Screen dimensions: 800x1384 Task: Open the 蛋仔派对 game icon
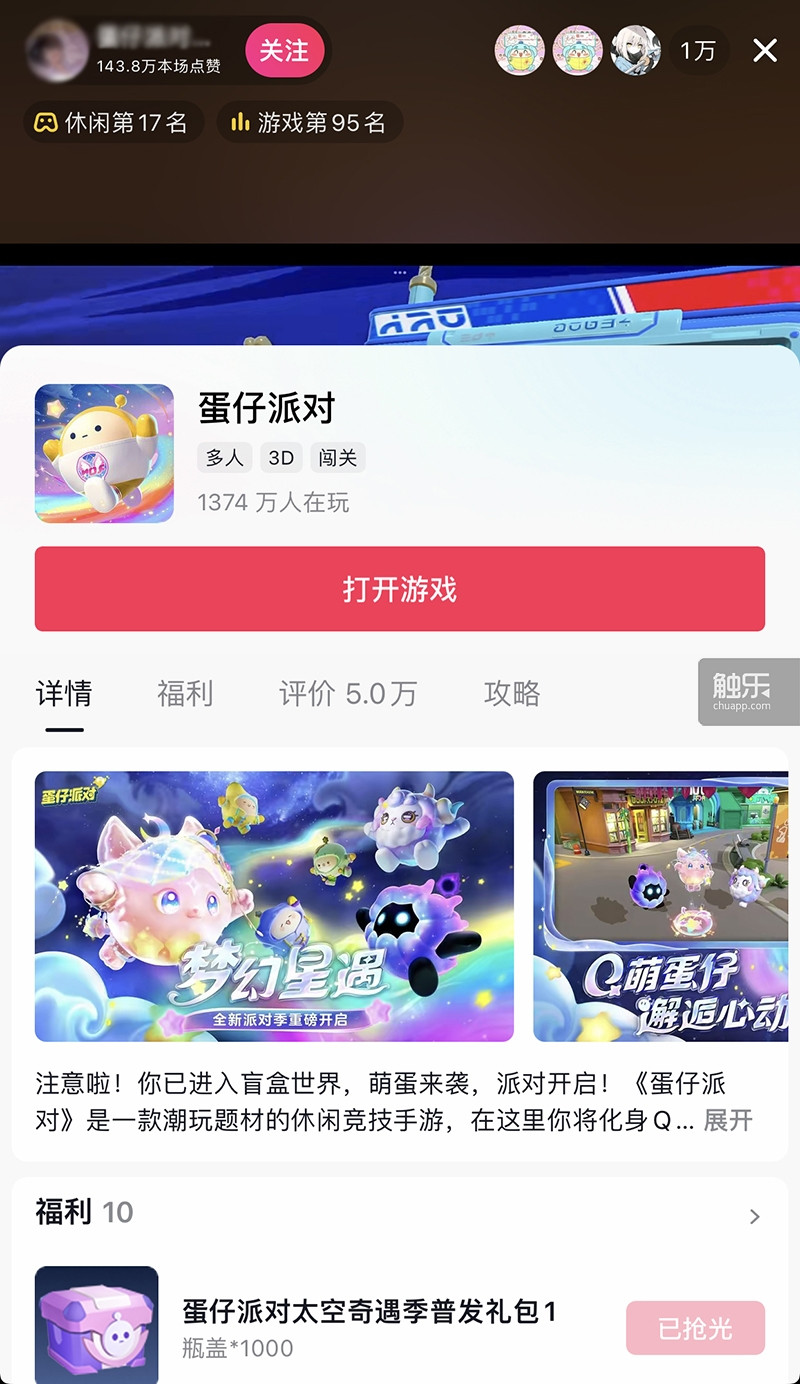(x=104, y=453)
